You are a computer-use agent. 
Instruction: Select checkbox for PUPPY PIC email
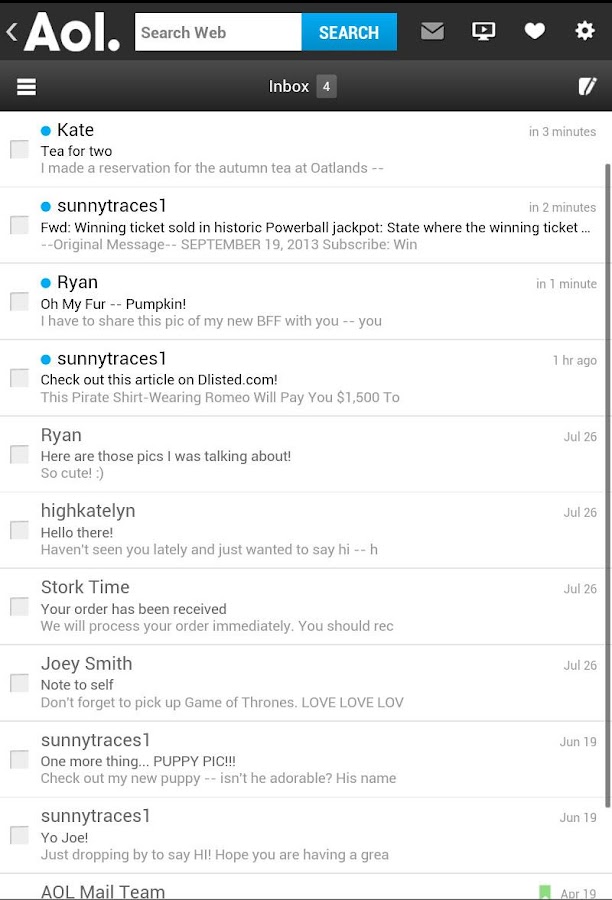[x=19, y=759]
